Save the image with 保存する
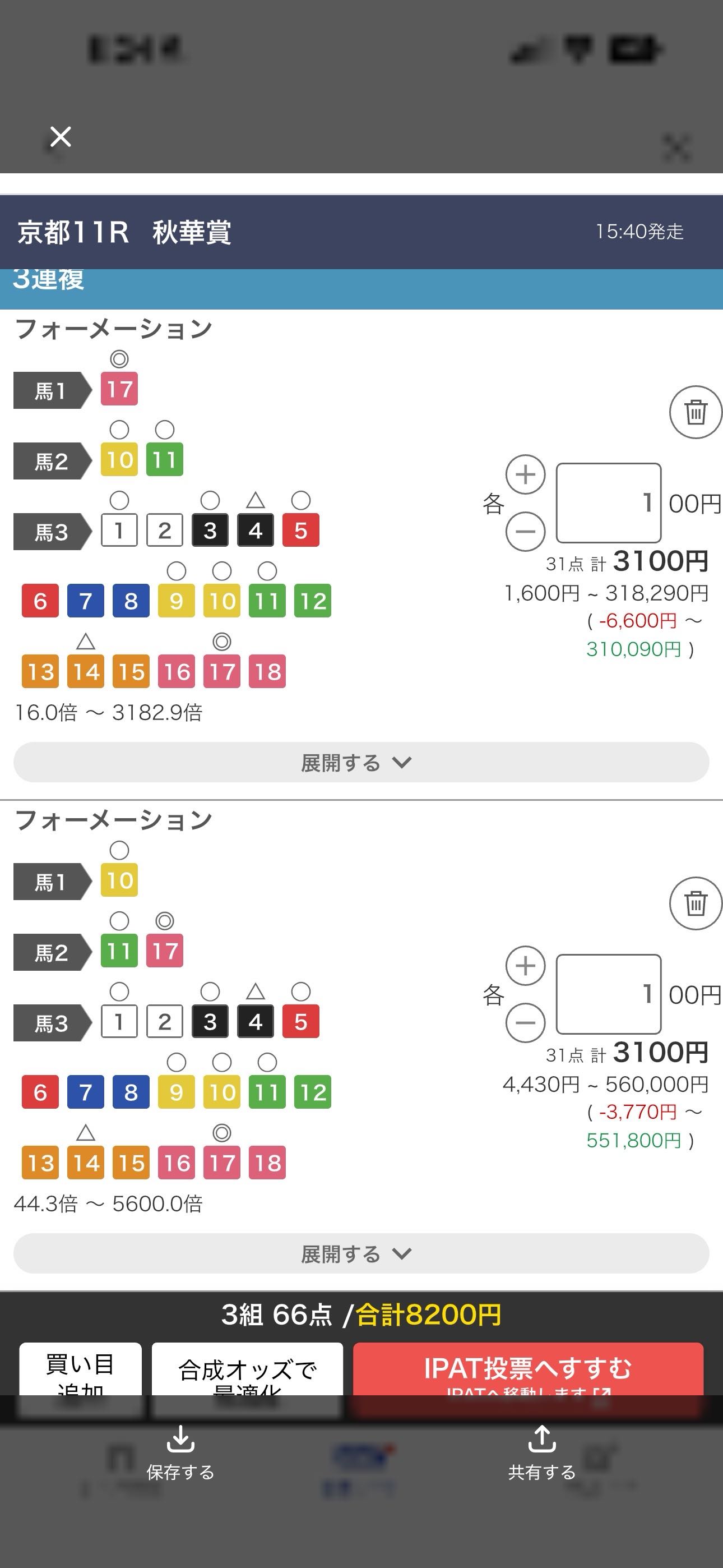 [180, 1454]
